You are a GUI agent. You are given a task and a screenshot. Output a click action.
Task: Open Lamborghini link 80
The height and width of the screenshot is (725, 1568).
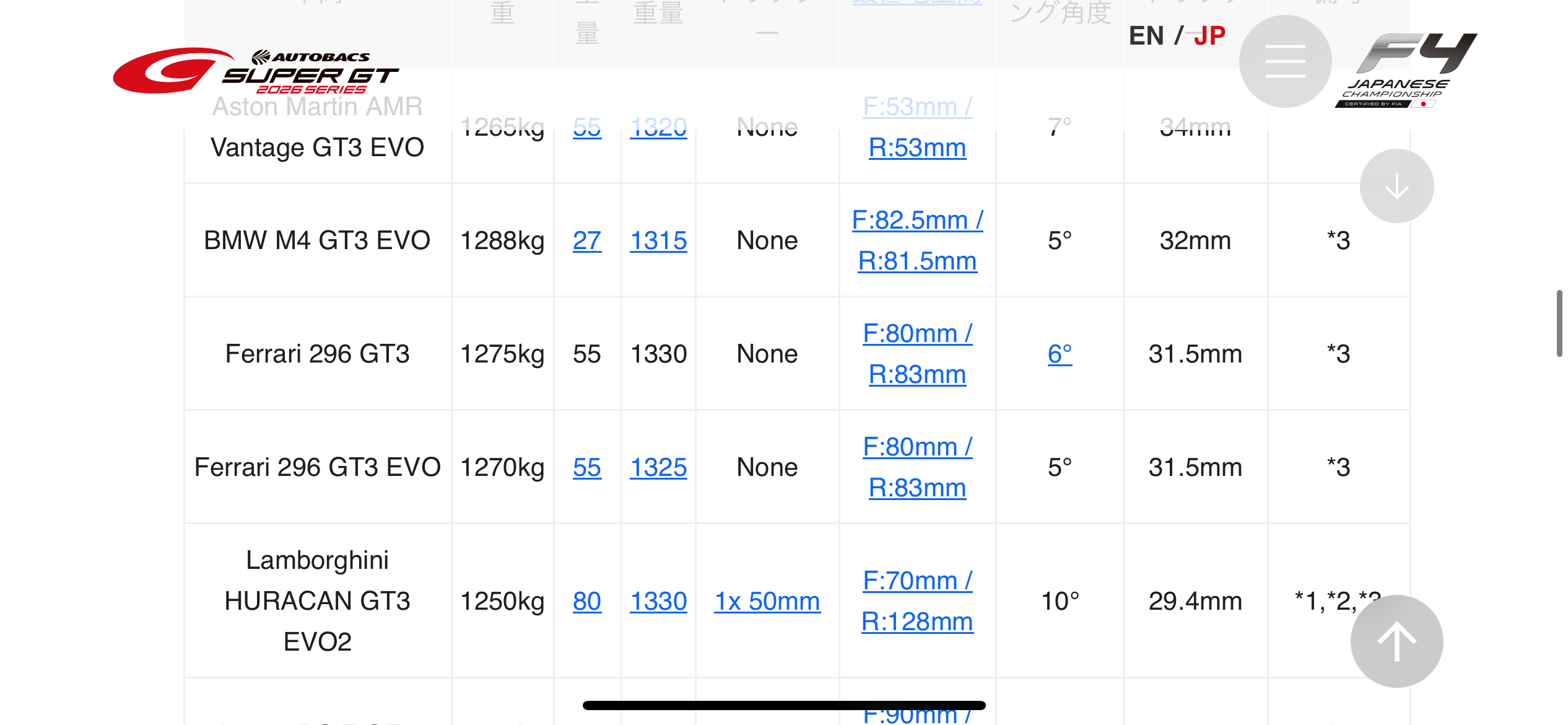point(586,601)
